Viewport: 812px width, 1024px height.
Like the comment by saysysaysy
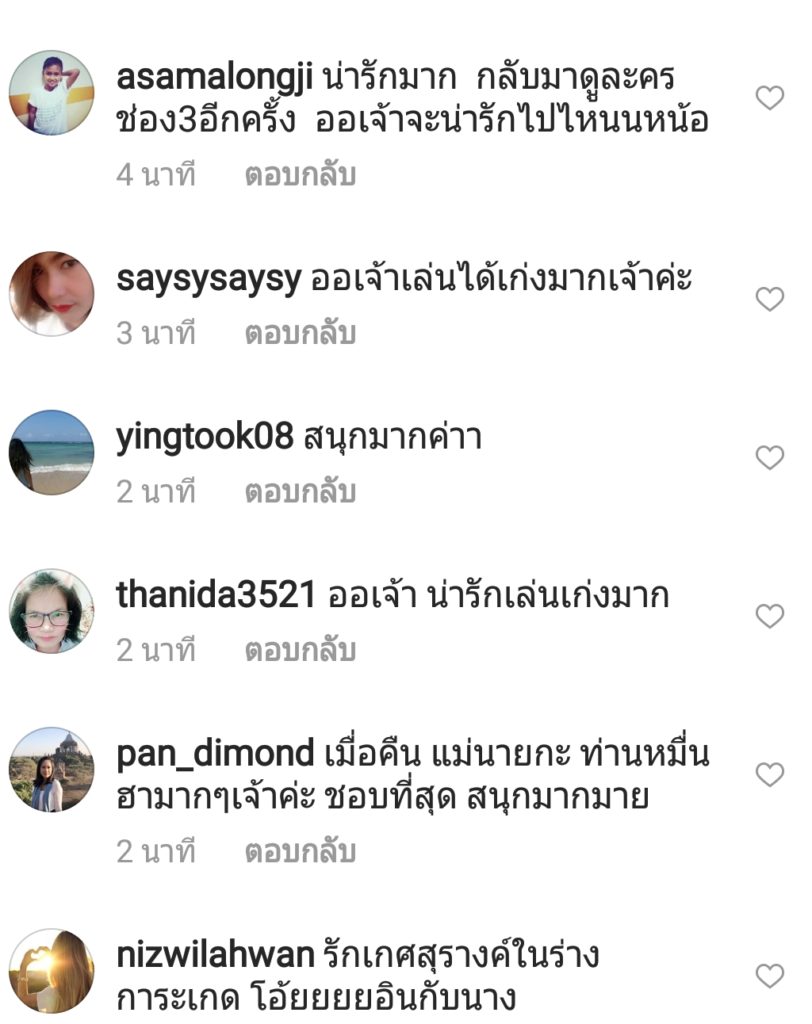pos(769,299)
